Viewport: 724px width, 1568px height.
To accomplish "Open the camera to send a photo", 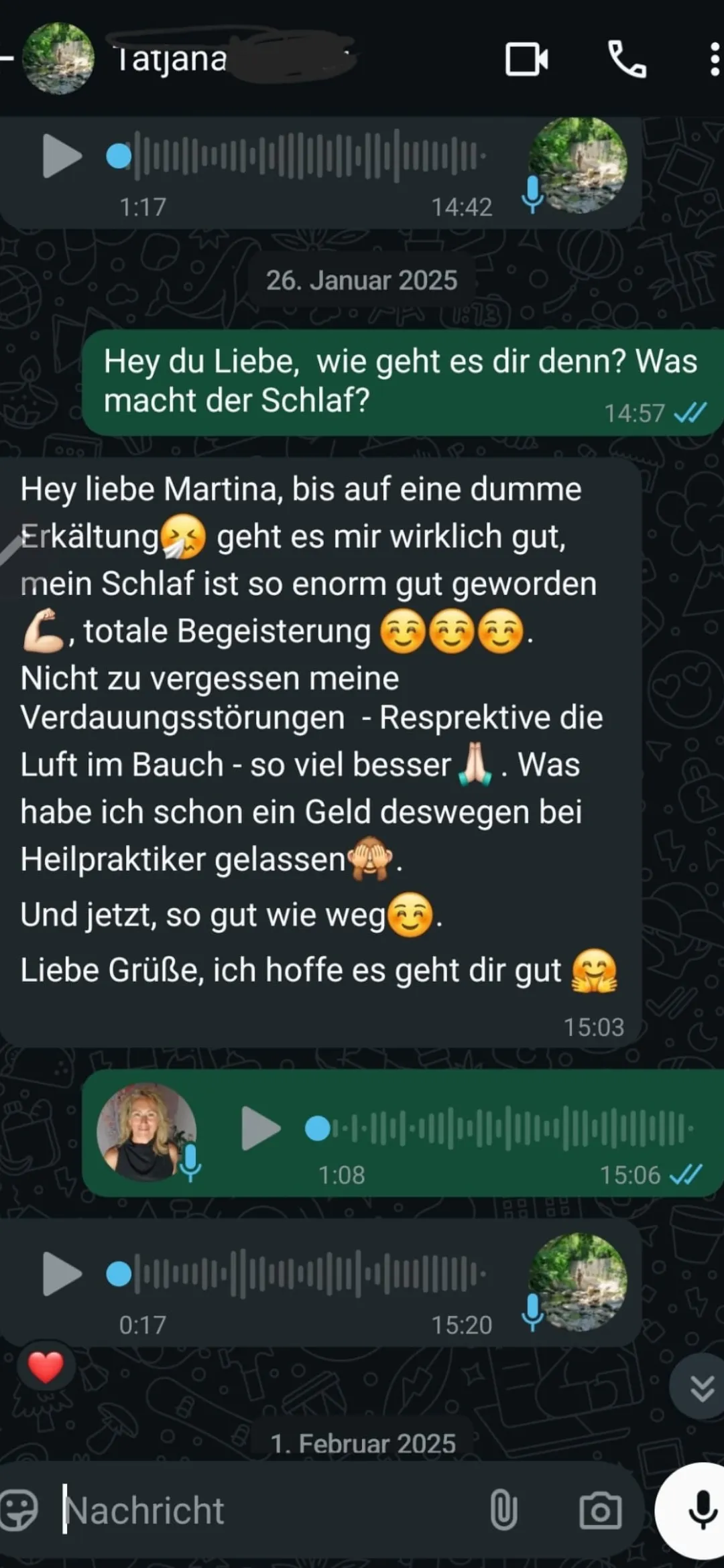I will tap(600, 1510).
